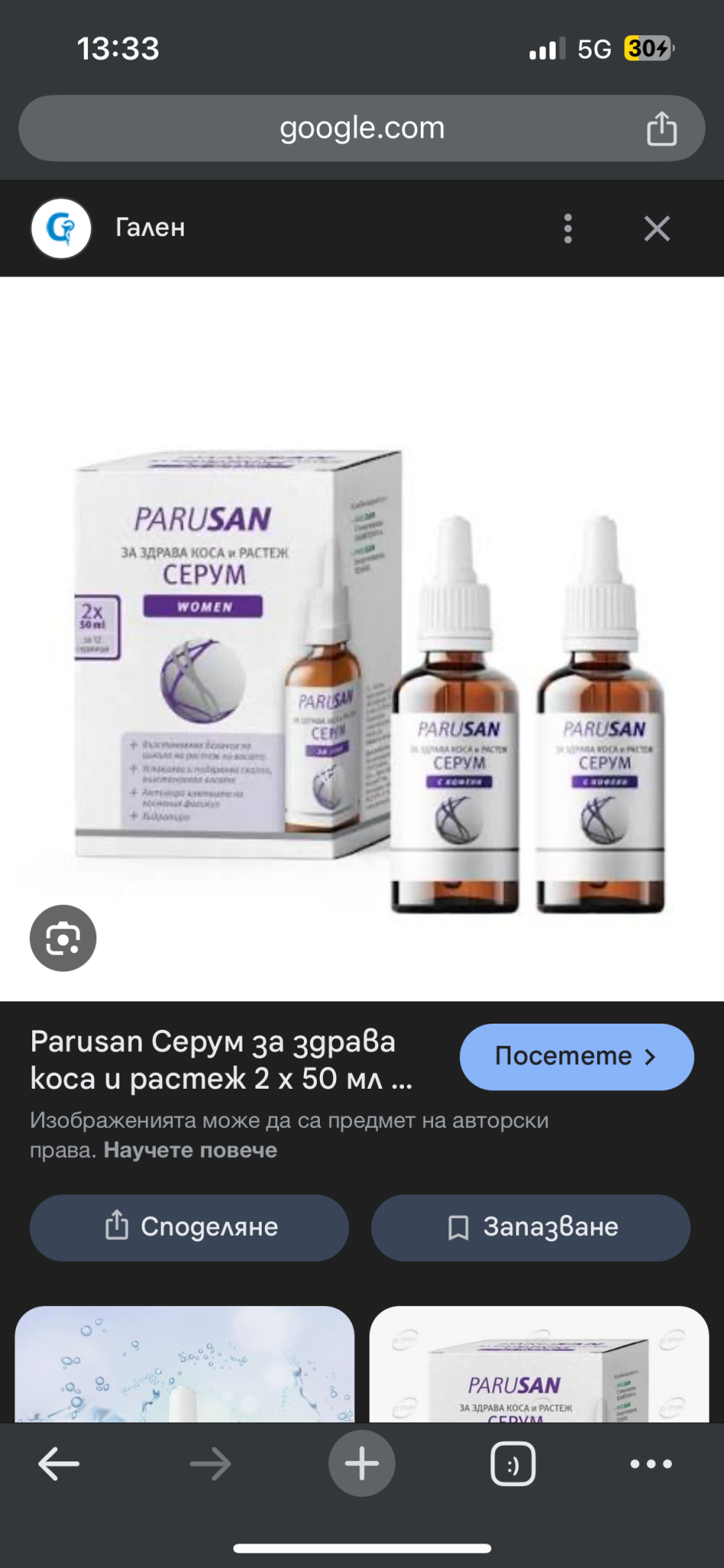724x1568 pixels.
Task: Visit the site with Посетете button
Action: point(576,1057)
